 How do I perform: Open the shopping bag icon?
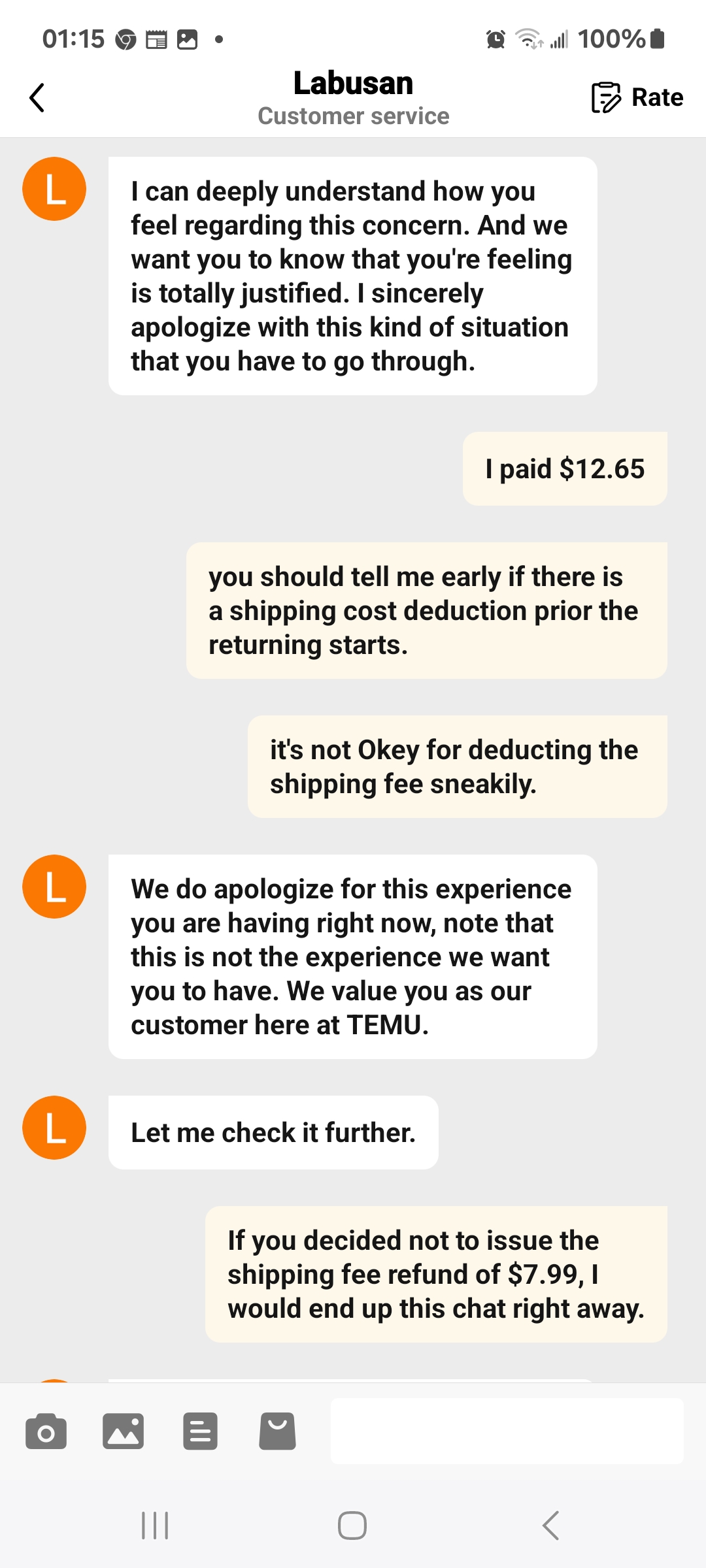277,1431
